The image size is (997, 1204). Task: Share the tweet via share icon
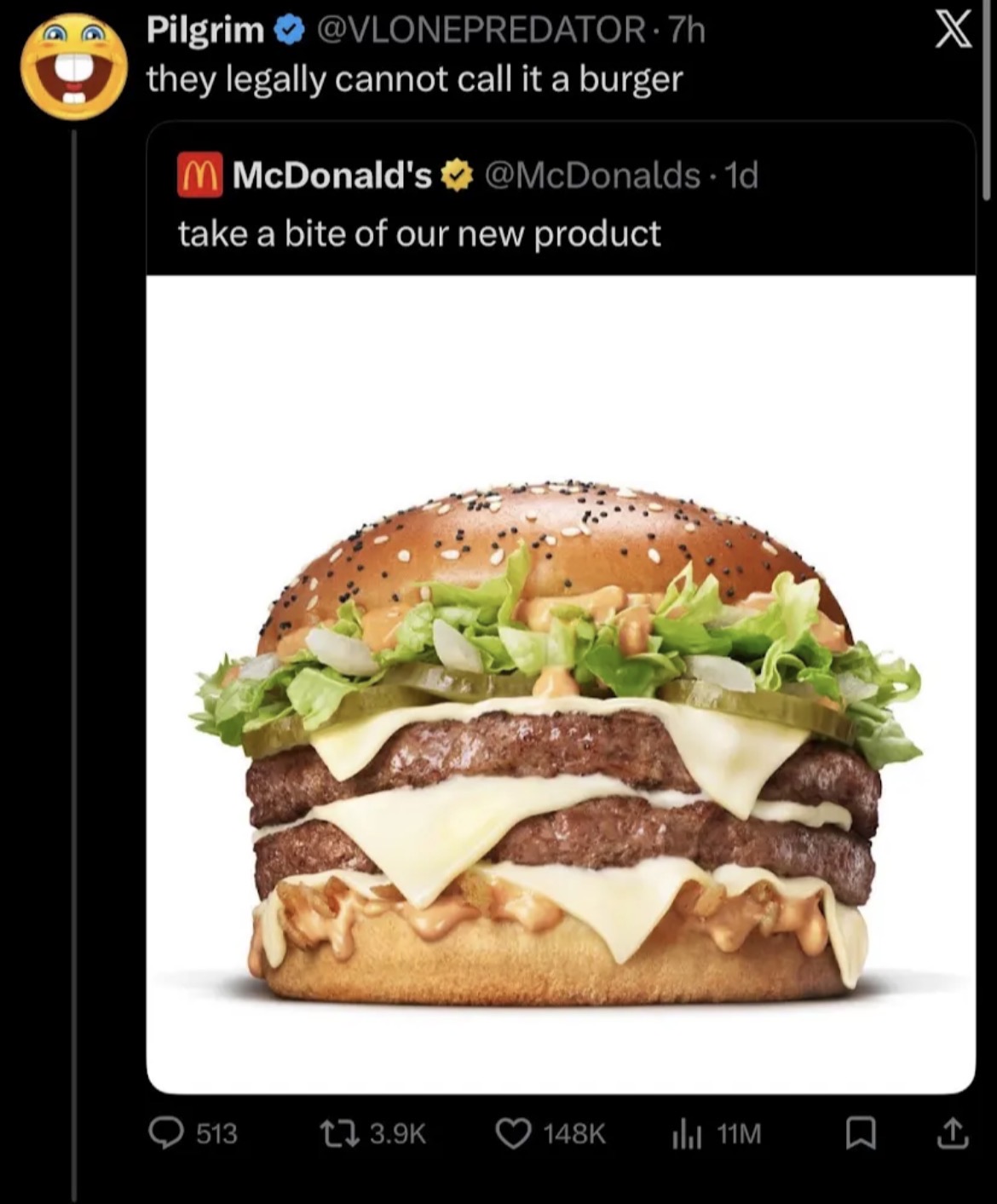[952, 1132]
